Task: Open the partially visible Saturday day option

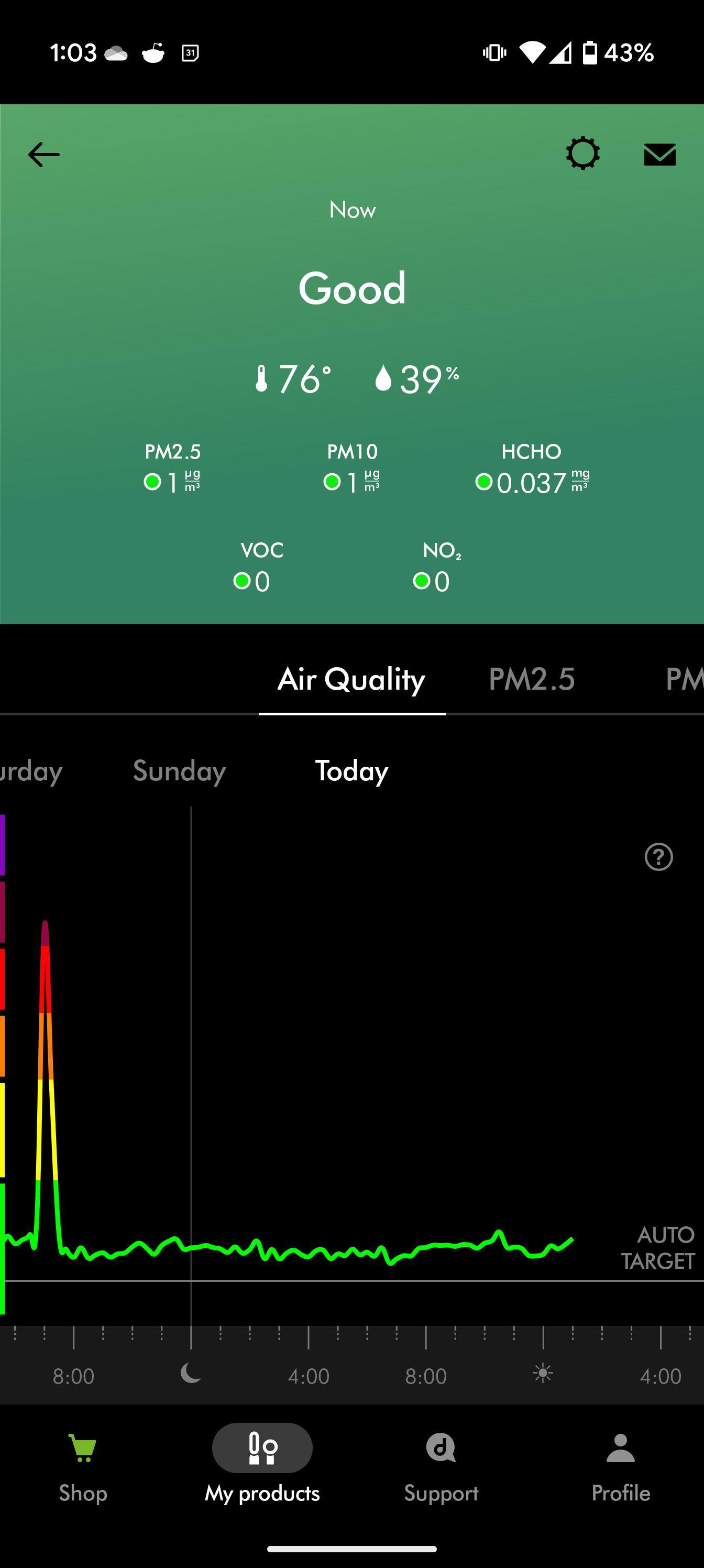Action: (x=30, y=771)
